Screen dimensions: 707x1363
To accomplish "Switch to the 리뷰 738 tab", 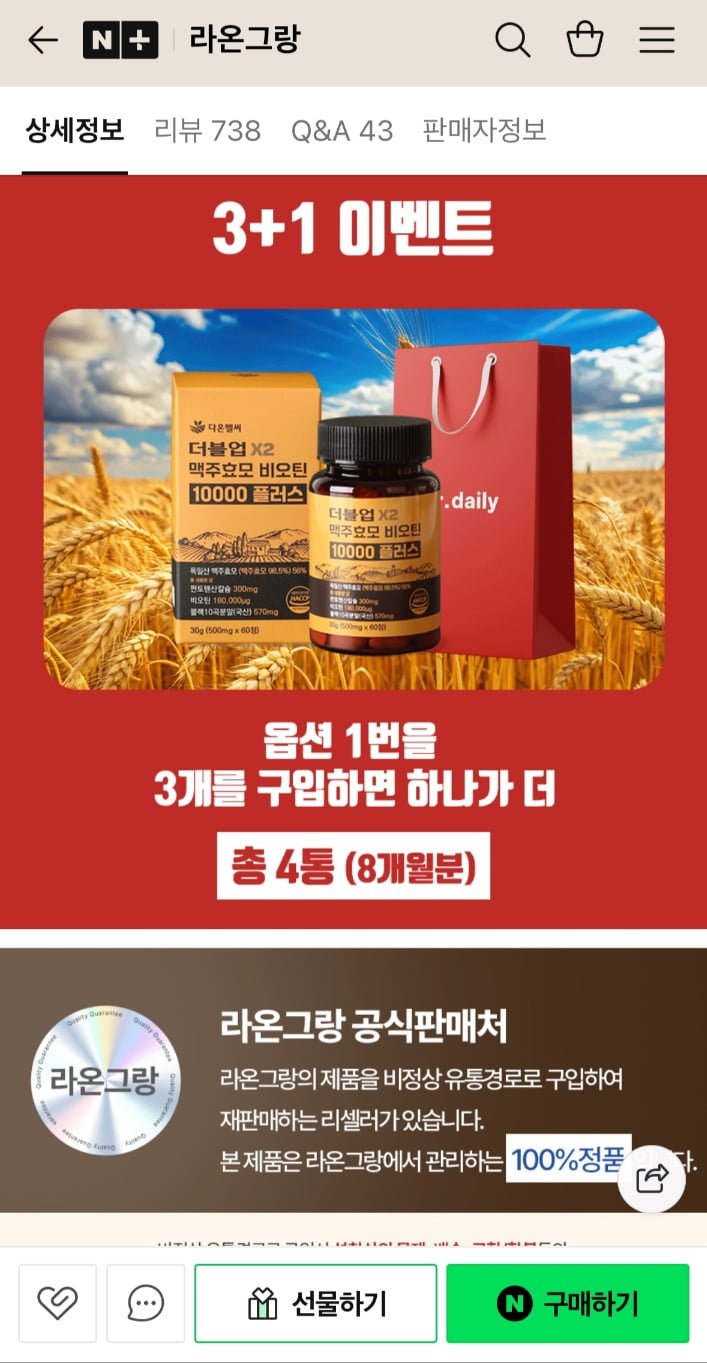I will [x=207, y=130].
